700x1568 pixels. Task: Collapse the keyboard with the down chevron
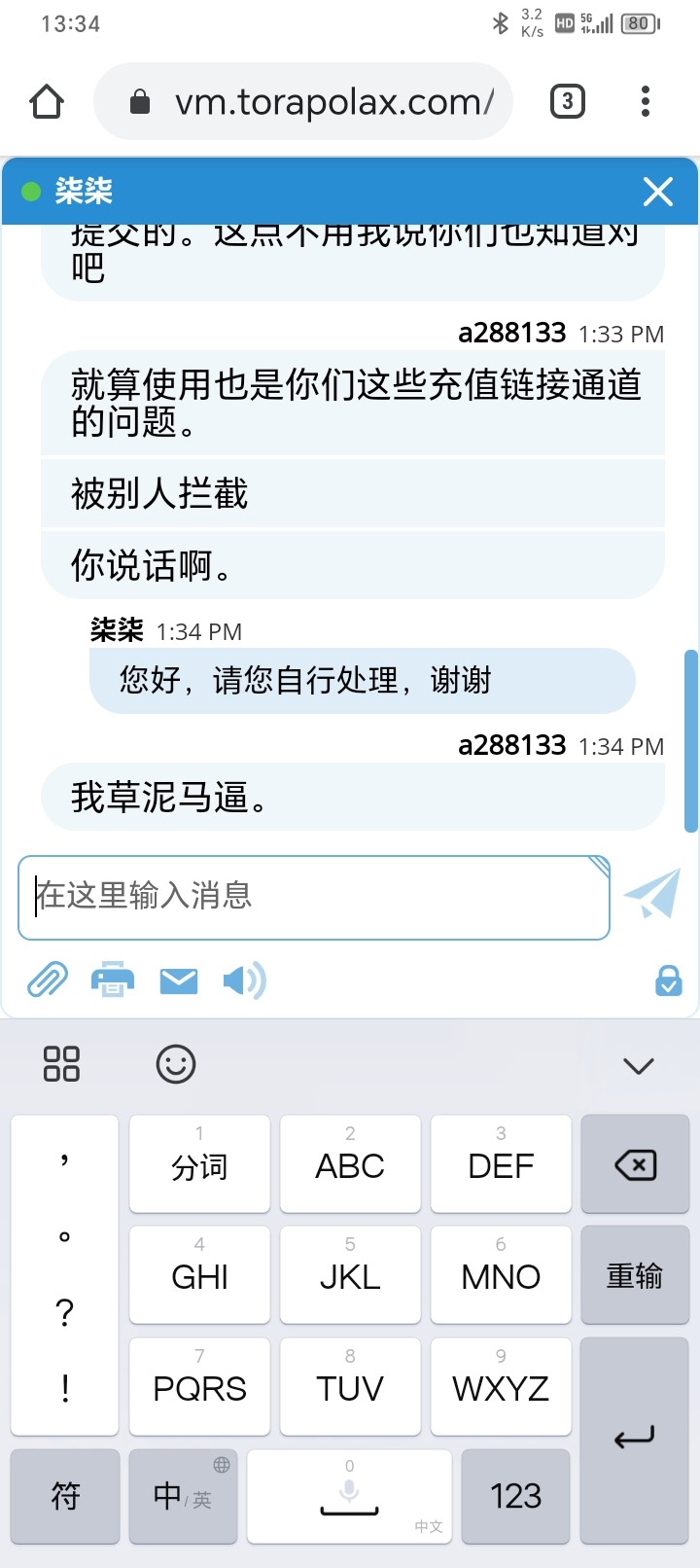637,1064
